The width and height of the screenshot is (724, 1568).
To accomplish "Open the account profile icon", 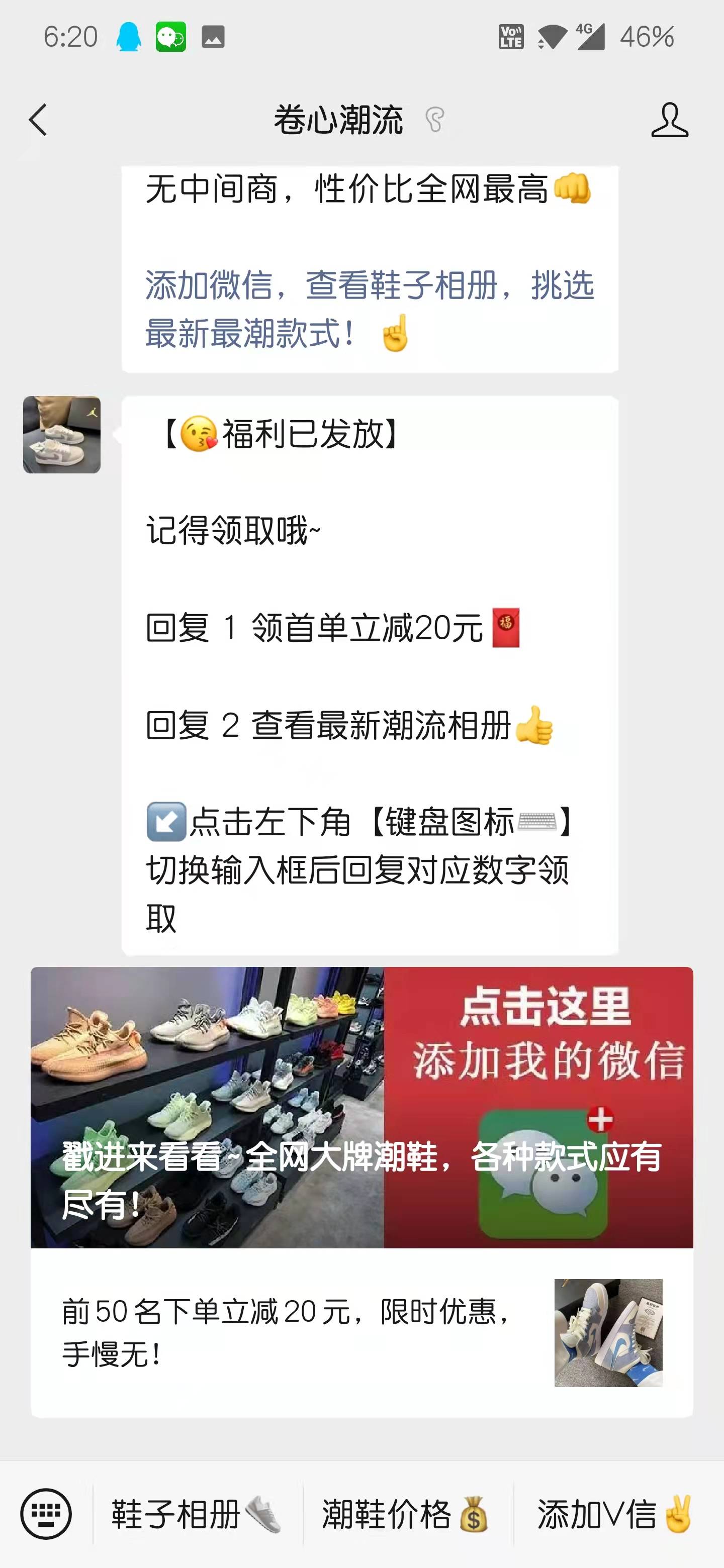I will [669, 120].
